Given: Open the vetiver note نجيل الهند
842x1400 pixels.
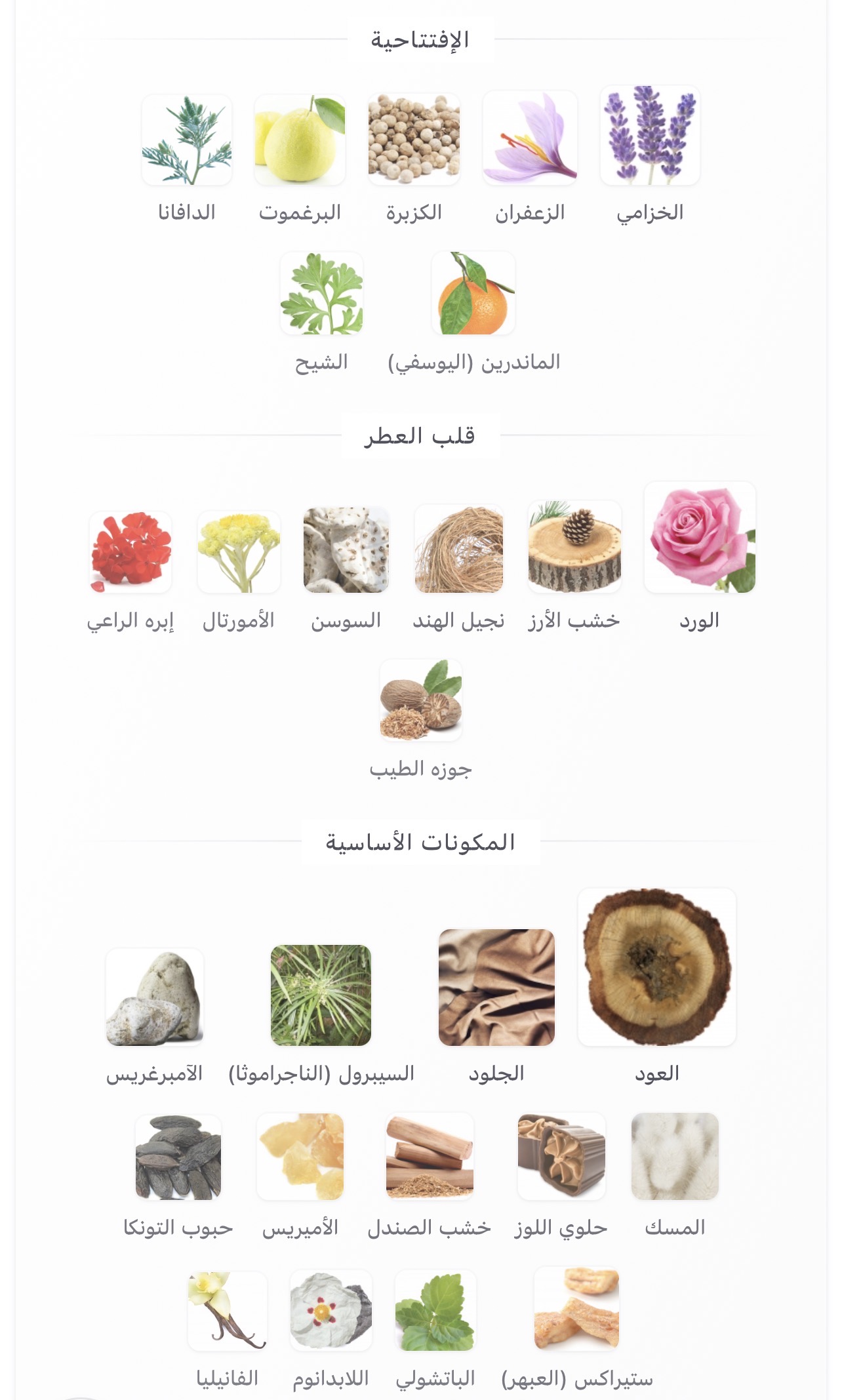Looking at the screenshot, I should pyautogui.click(x=459, y=549).
